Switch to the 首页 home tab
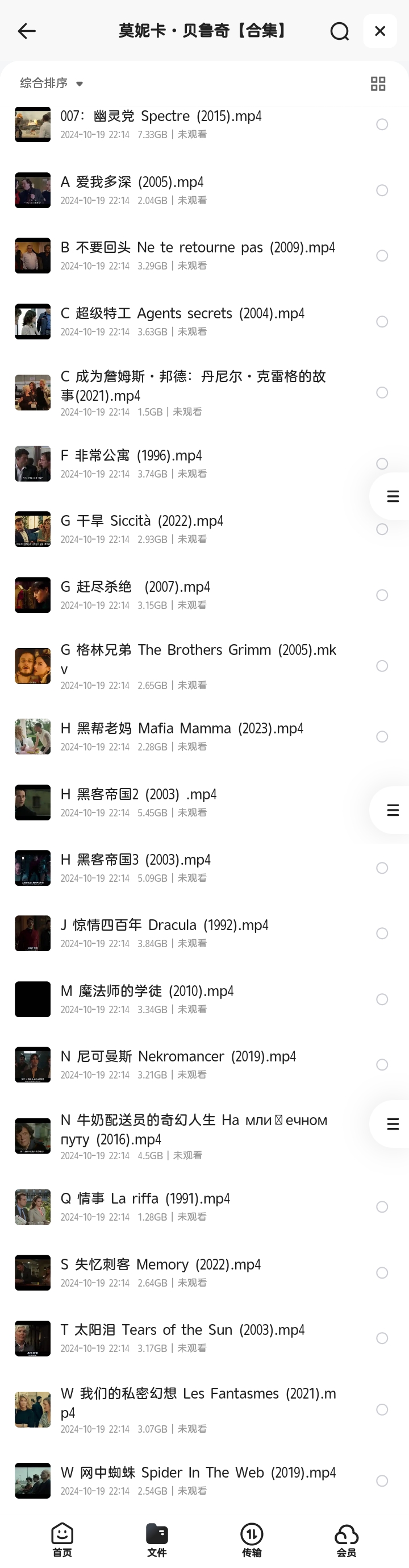The height and width of the screenshot is (1568, 409). 62,1540
